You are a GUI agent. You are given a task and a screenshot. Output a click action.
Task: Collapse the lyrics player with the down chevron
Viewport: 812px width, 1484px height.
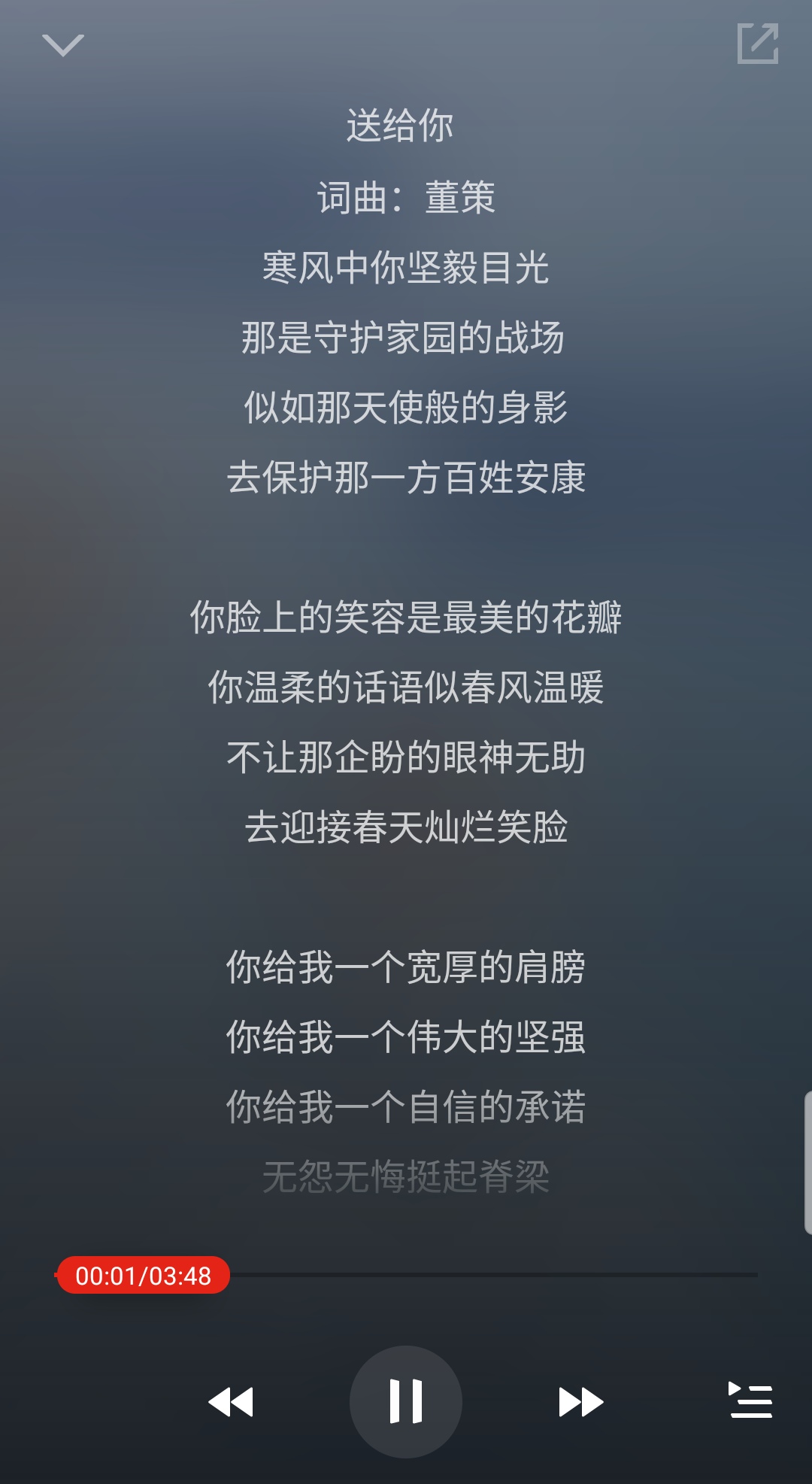(63, 45)
